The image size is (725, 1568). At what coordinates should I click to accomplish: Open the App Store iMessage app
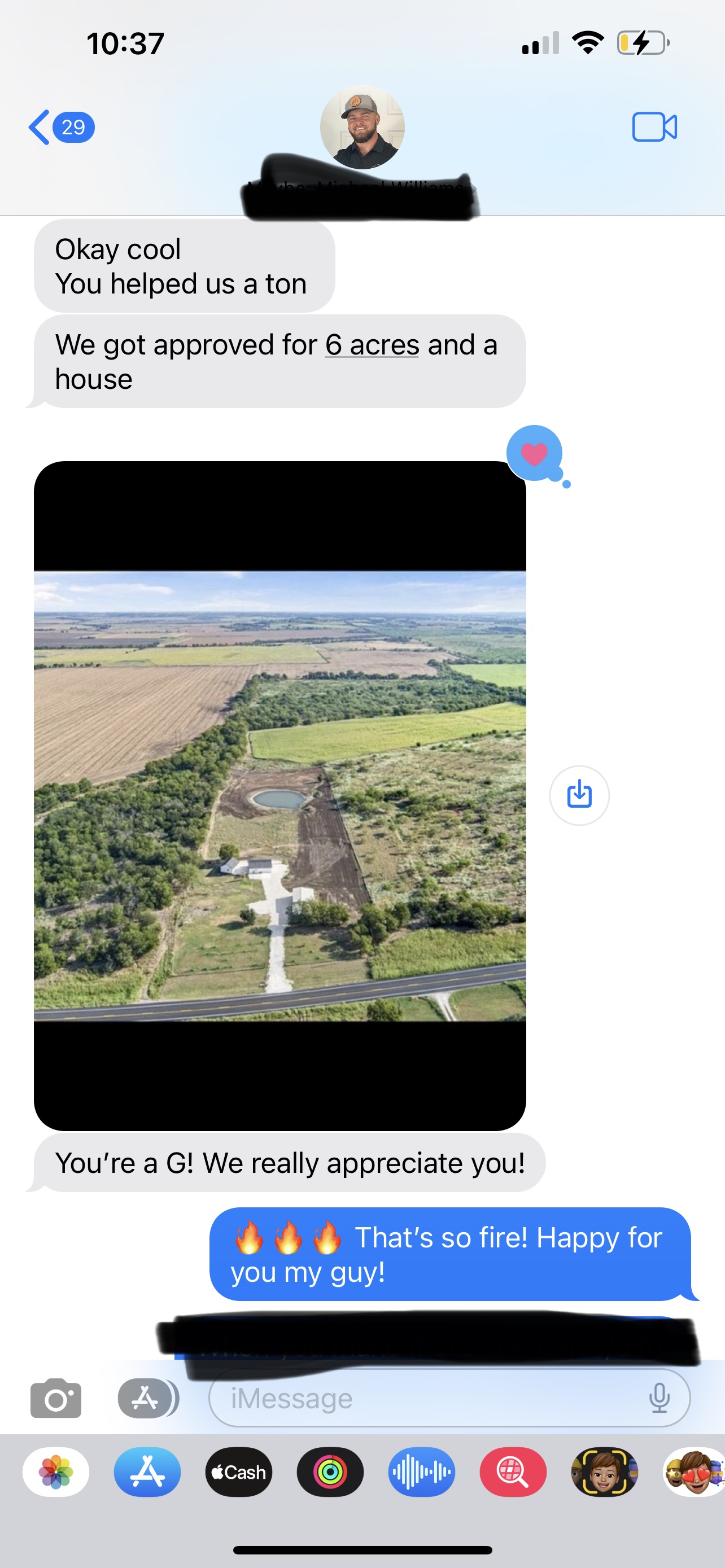tap(147, 1472)
